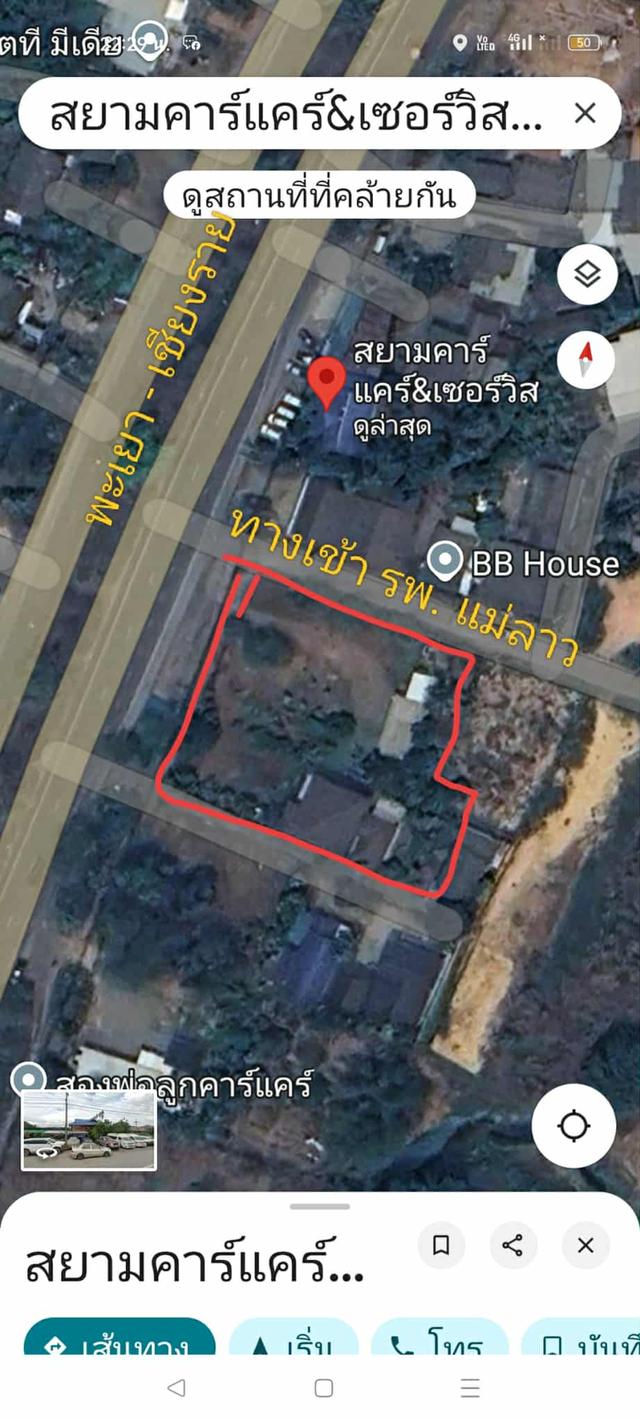Share this place
Viewport: 640px width, 1421px height.
click(513, 1245)
